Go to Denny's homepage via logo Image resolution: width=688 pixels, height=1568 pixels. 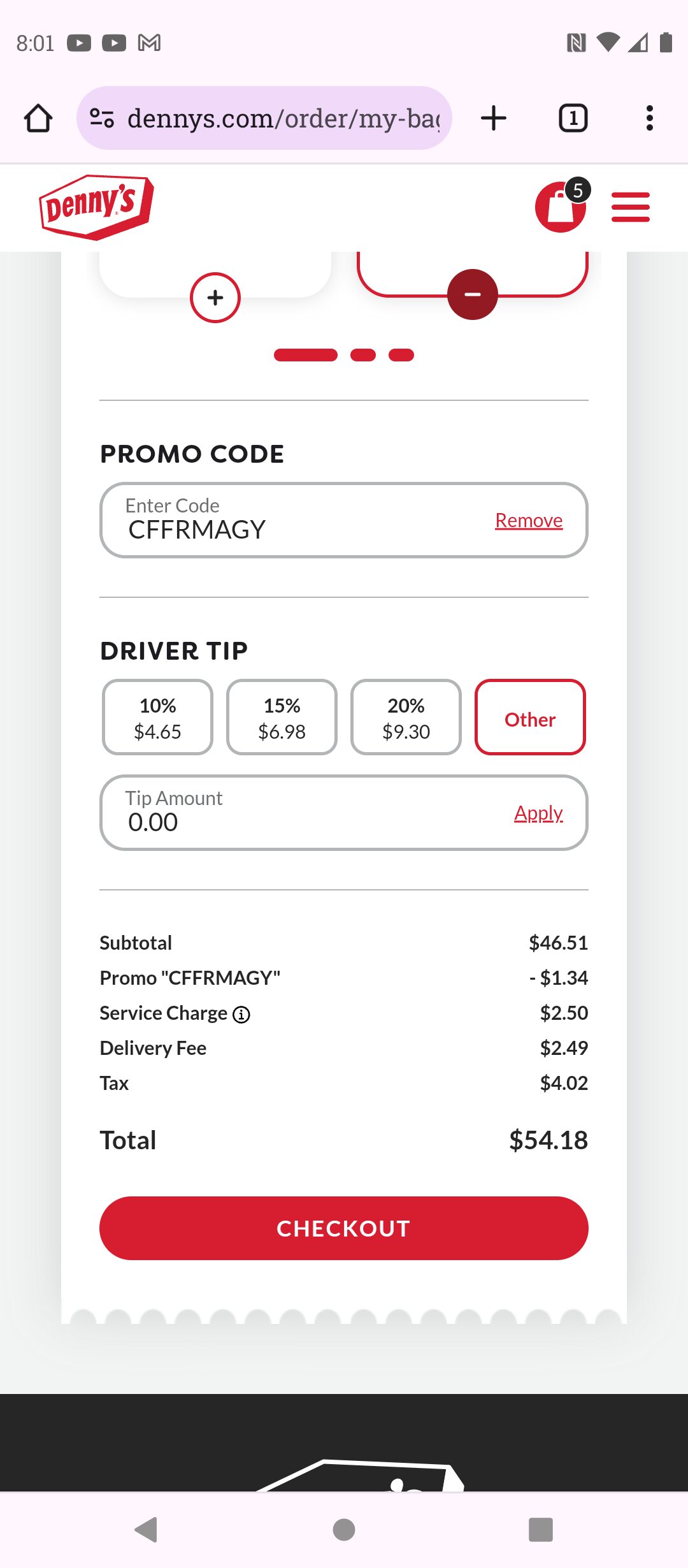(x=96, y=207)
